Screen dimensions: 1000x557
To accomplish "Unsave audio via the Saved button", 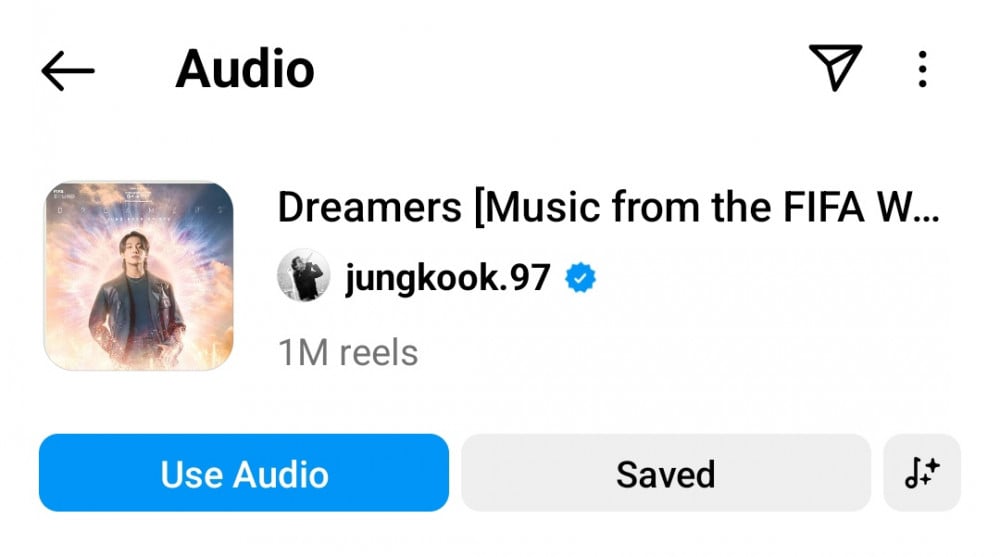I will point(665,473).
